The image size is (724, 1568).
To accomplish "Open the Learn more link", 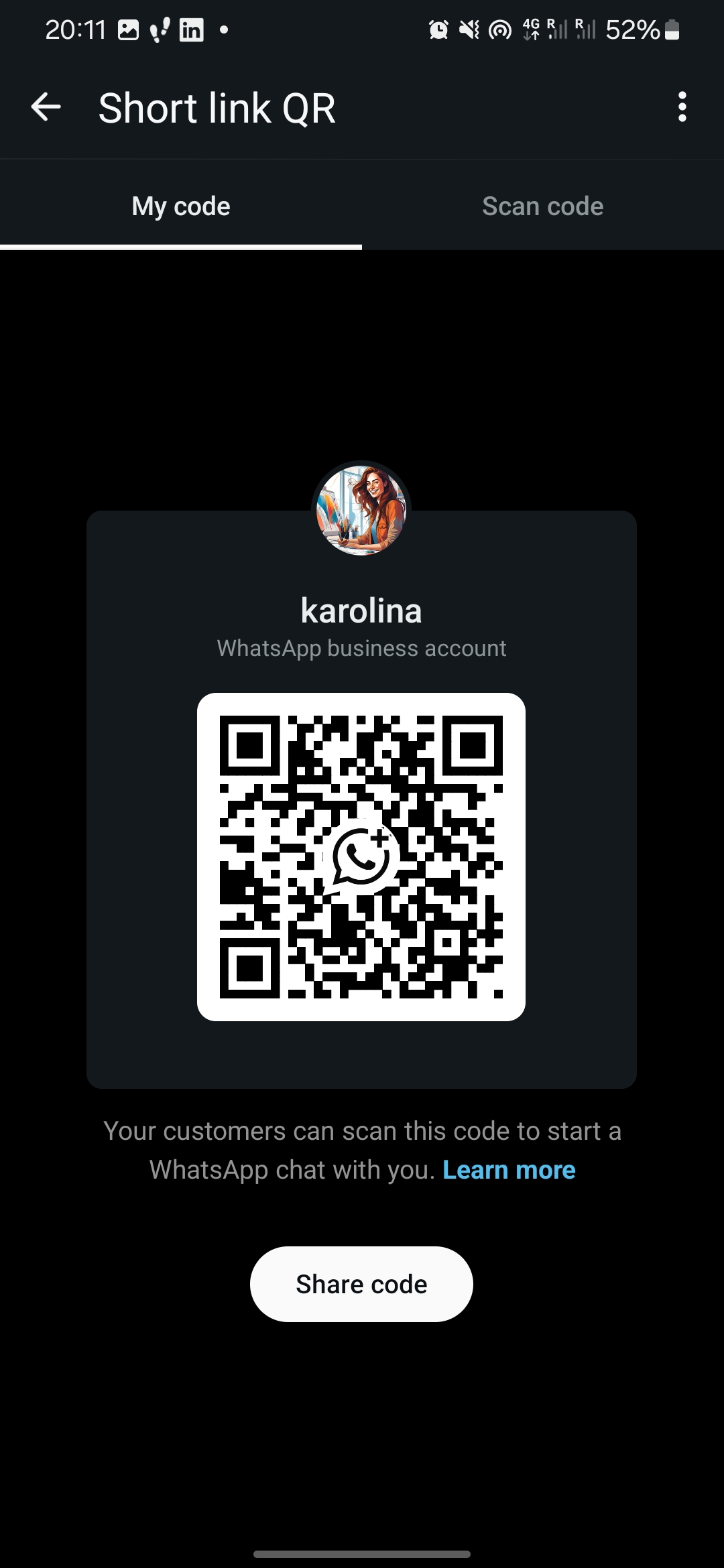I will click(x=509, y=1170).
